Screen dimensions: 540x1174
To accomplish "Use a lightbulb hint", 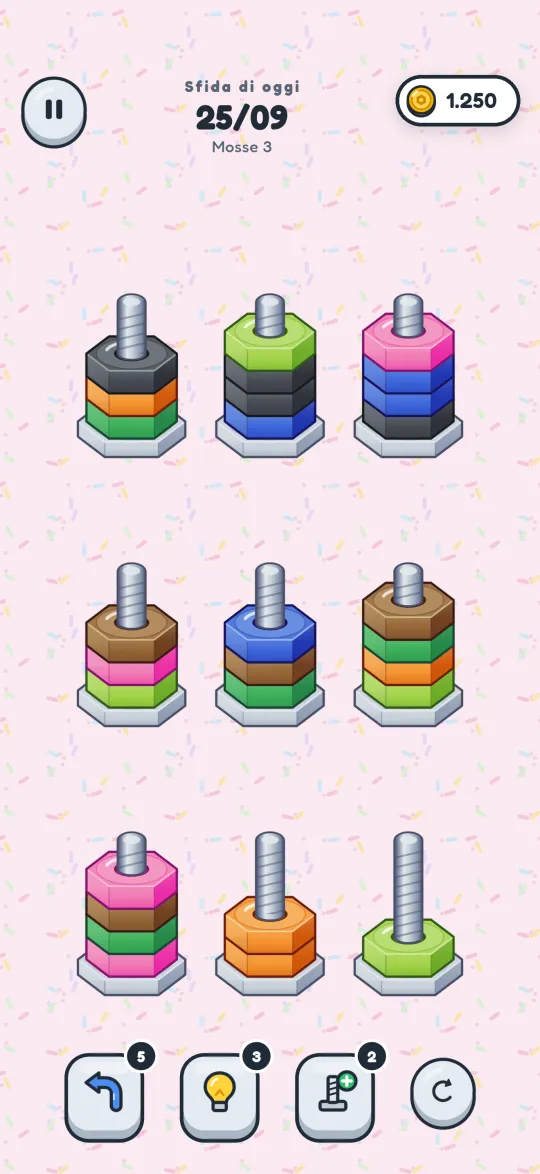I will [219, 1097].
